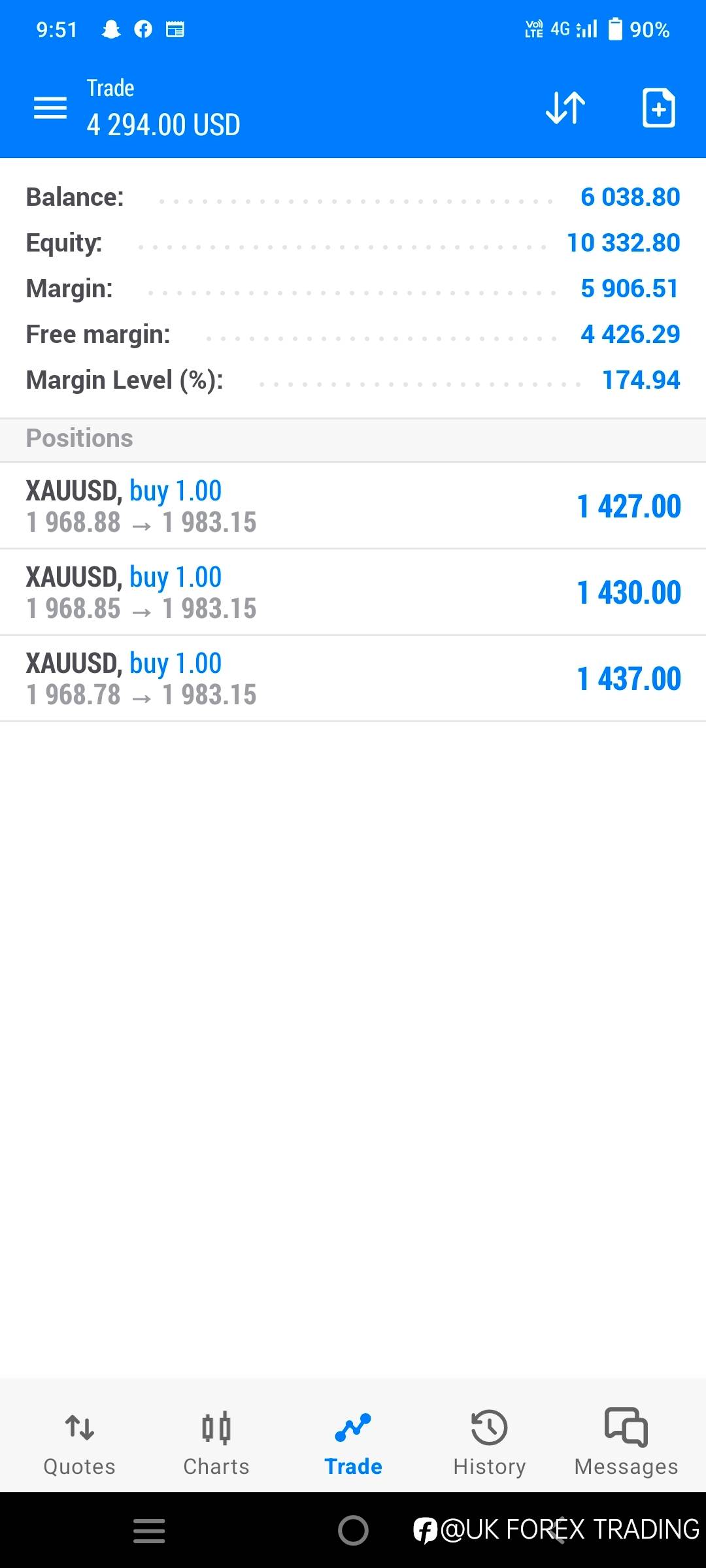Open the Messages tab
706x1568 pixels.
626,1444
